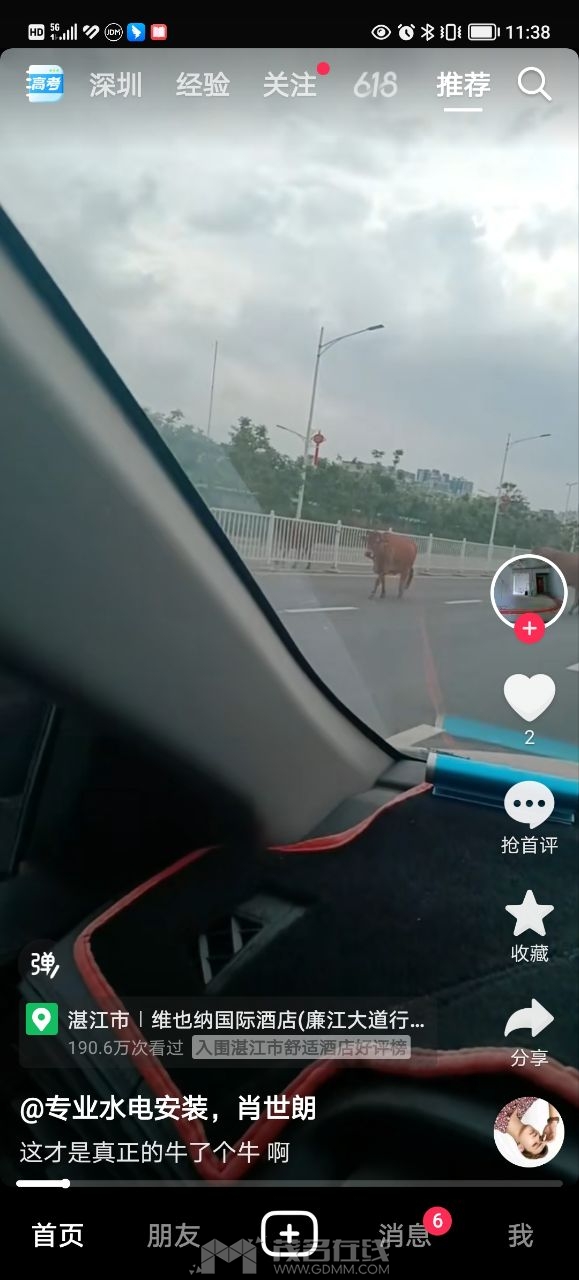
Task: Open the 618 tab
Action: 376,85
